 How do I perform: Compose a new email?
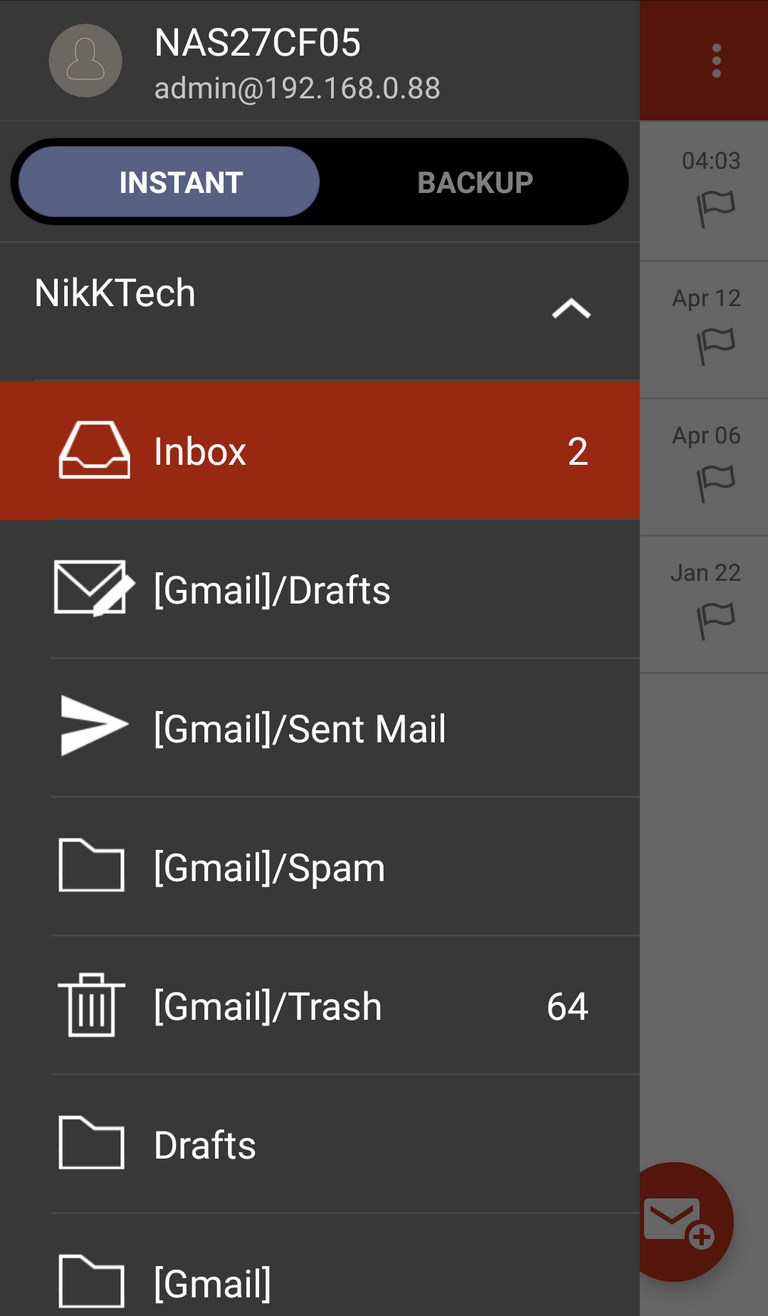(x=690, y=1221)
